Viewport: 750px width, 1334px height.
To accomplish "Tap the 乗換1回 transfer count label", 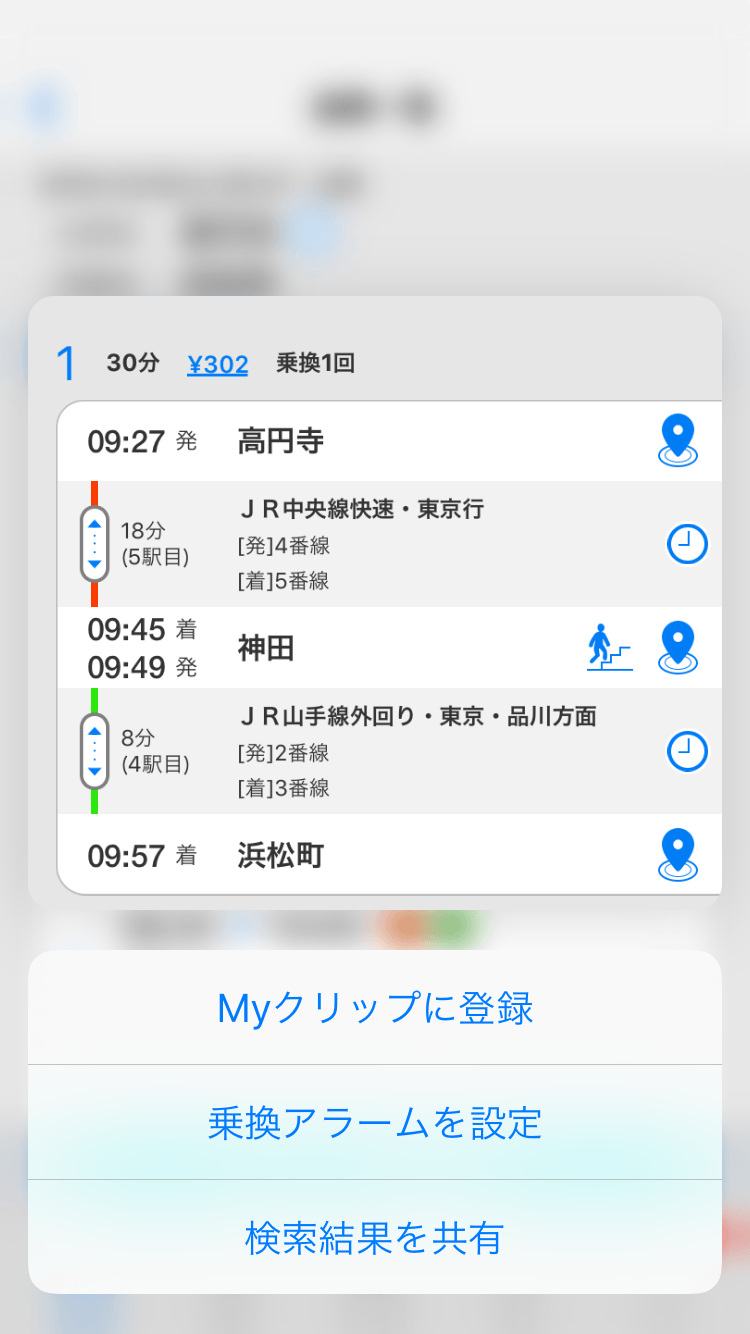I will point(316,364).
